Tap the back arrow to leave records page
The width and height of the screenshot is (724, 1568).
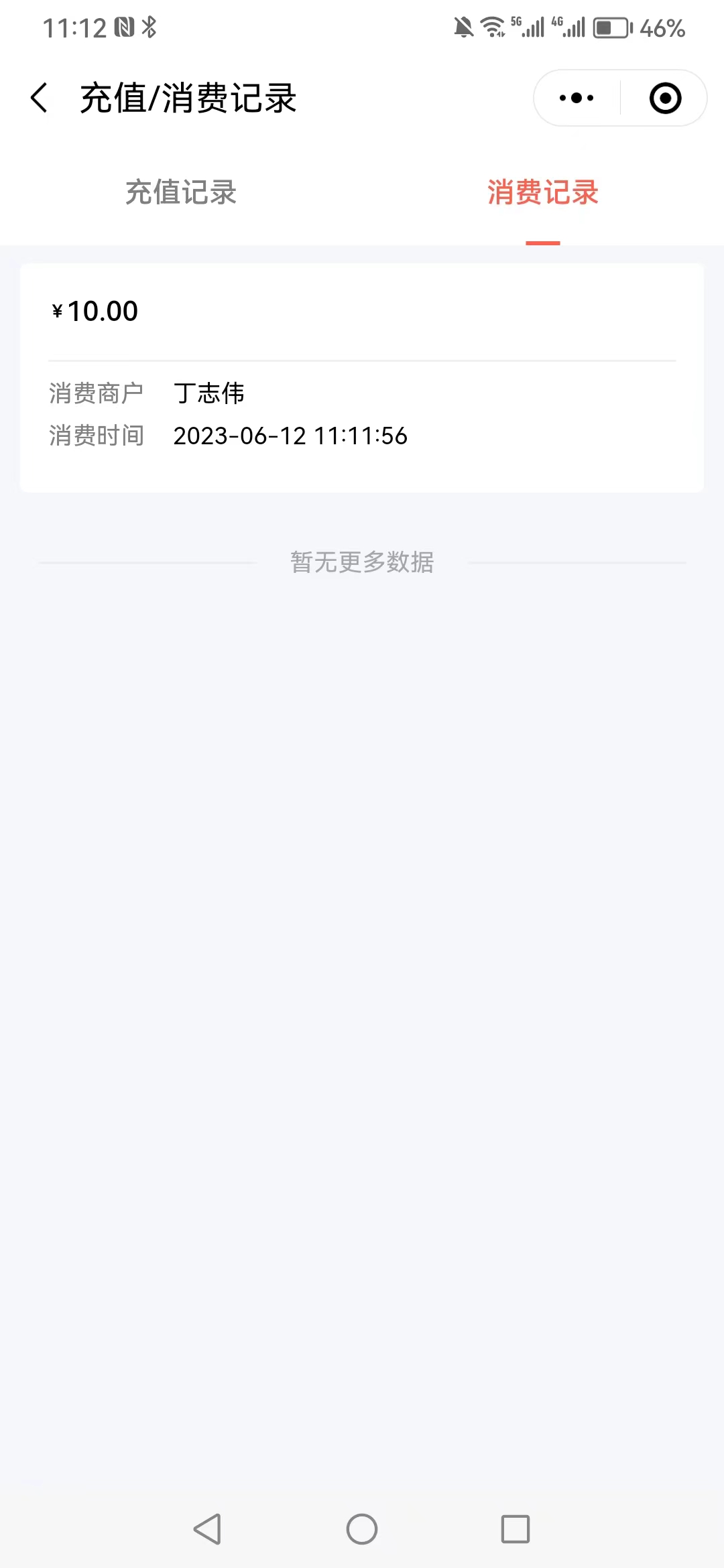38,97
